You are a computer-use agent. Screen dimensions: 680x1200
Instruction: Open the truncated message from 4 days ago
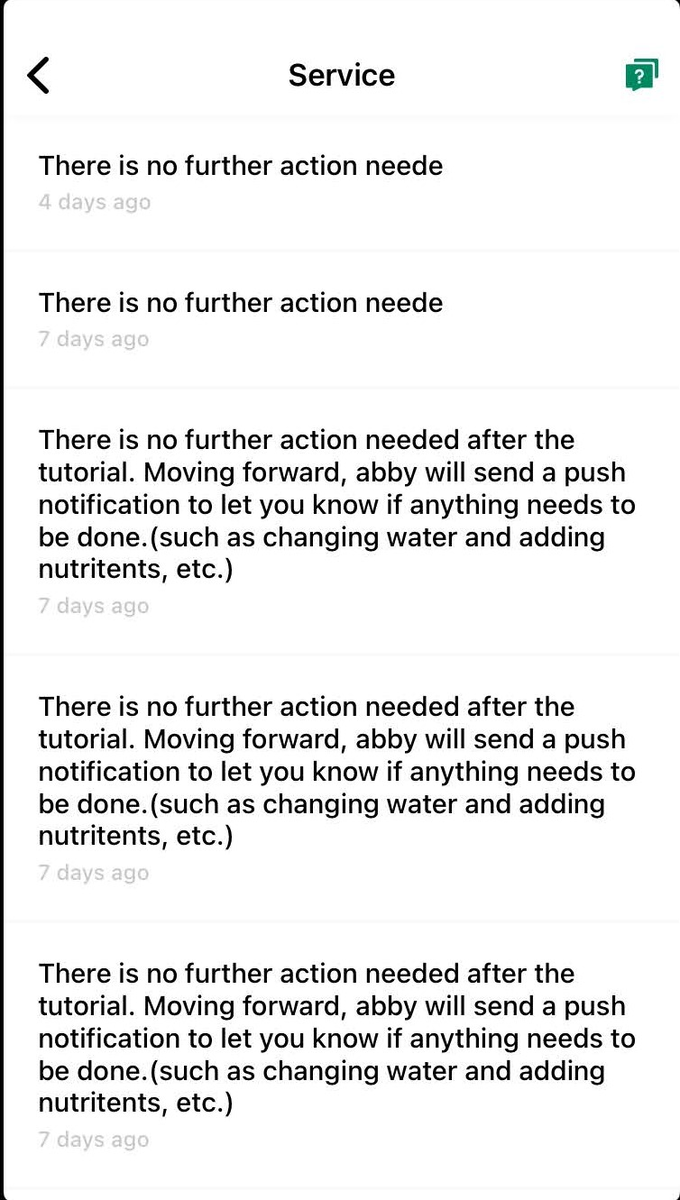340,182
